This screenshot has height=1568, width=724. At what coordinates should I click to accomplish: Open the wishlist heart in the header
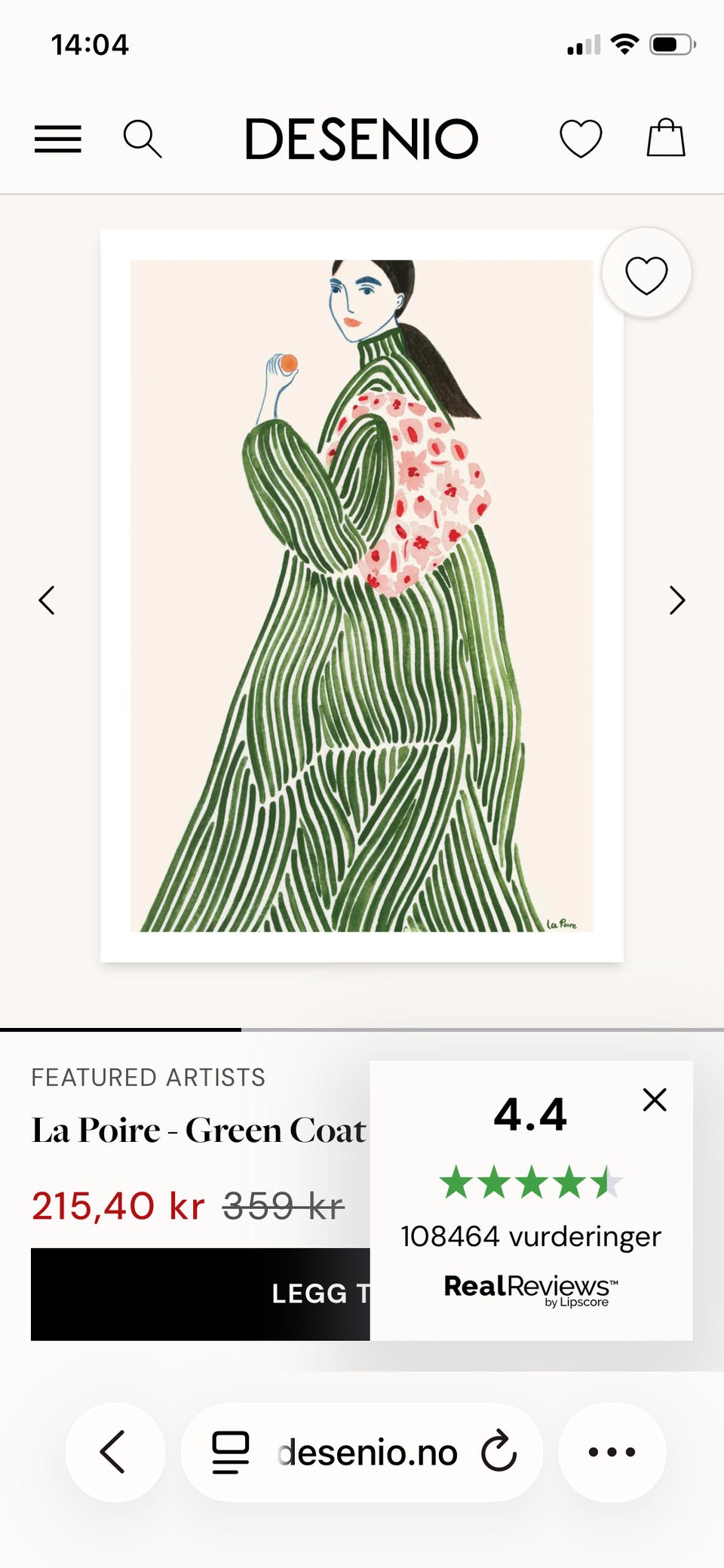[581, 140]
